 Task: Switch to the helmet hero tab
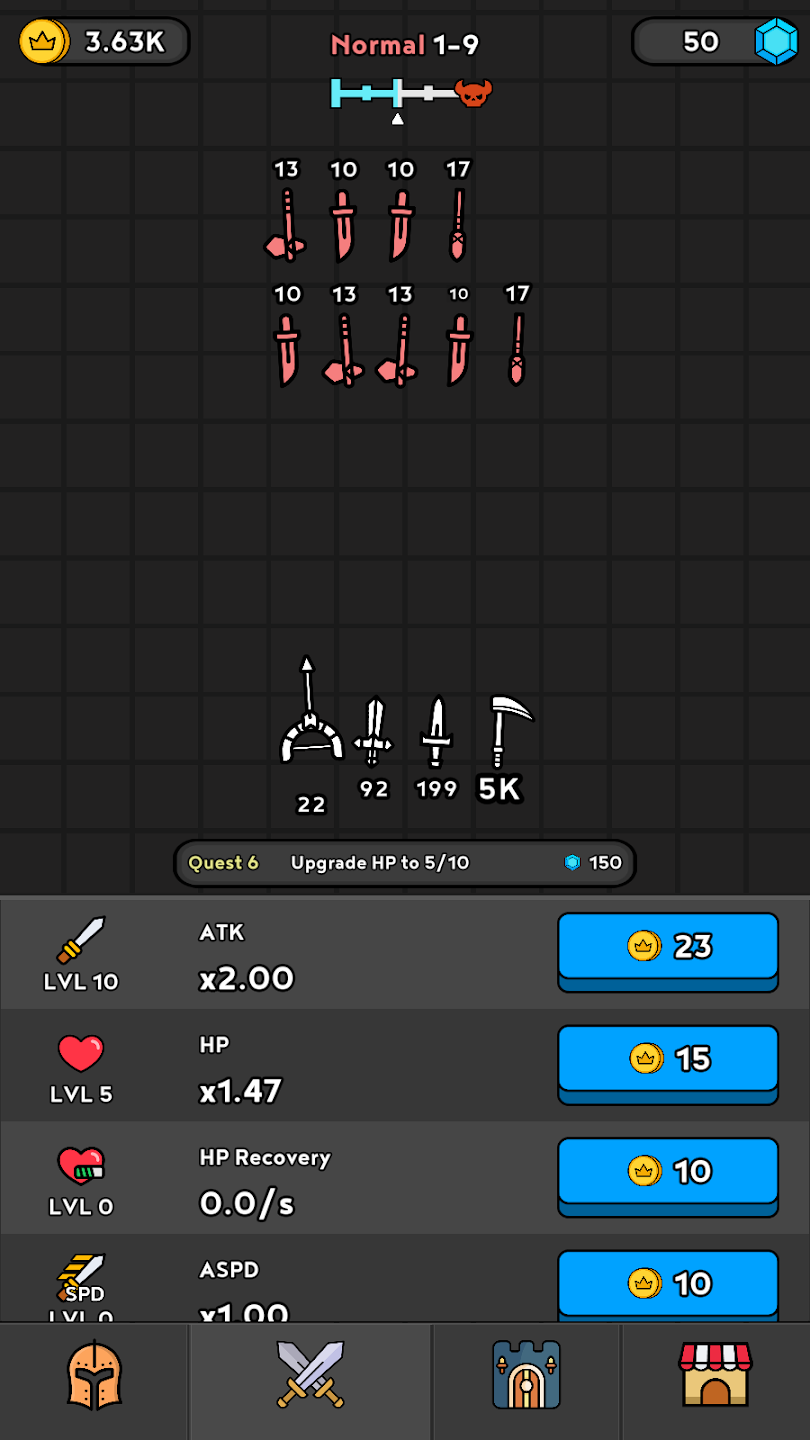click(x=94, y=1381)
